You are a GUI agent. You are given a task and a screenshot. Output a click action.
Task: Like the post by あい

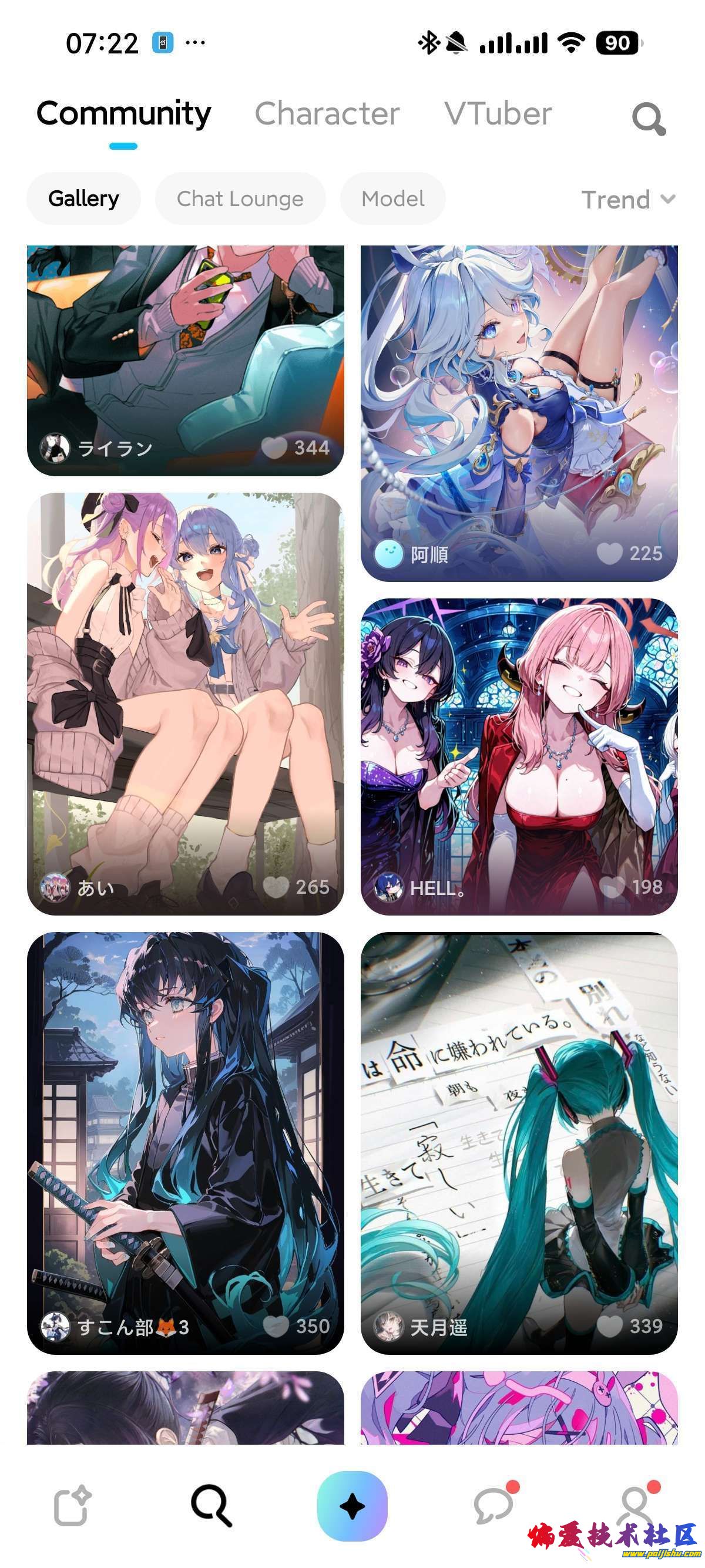click(275, 887)
